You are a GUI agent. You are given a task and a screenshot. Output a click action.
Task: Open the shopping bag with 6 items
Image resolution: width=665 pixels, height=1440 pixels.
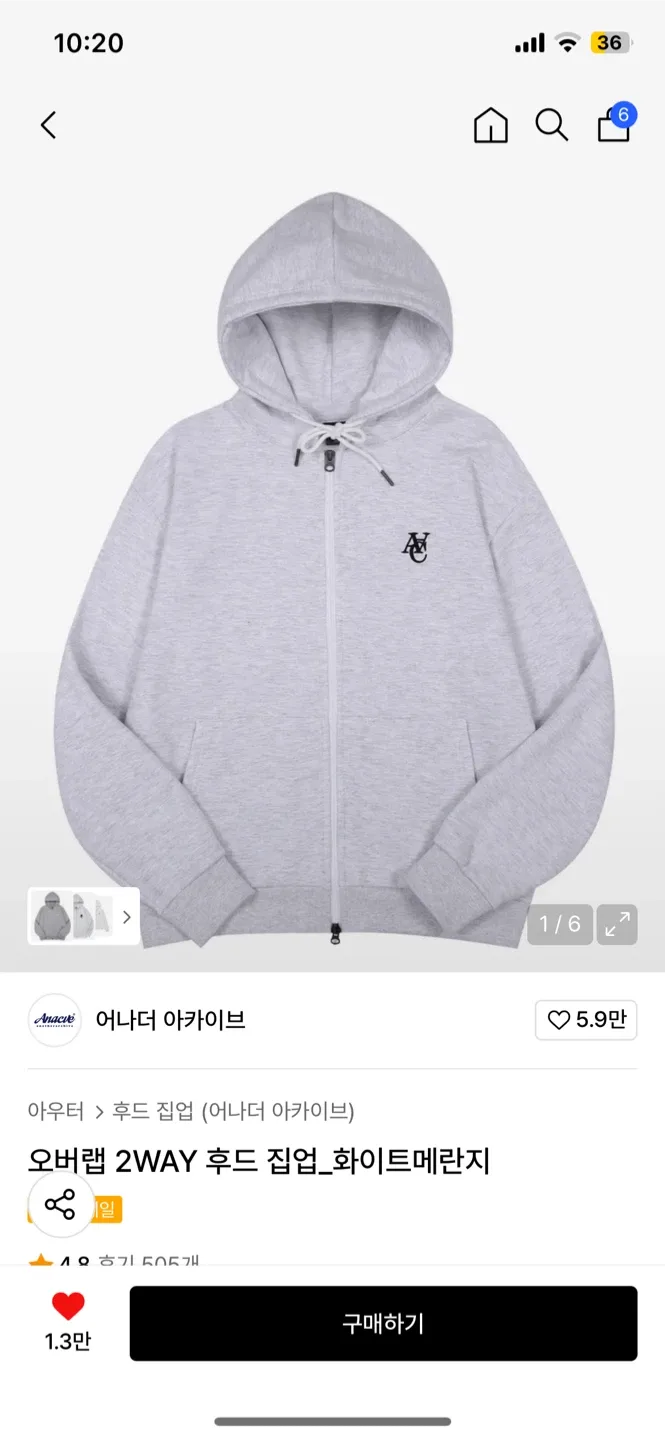[x=614, y=125]
